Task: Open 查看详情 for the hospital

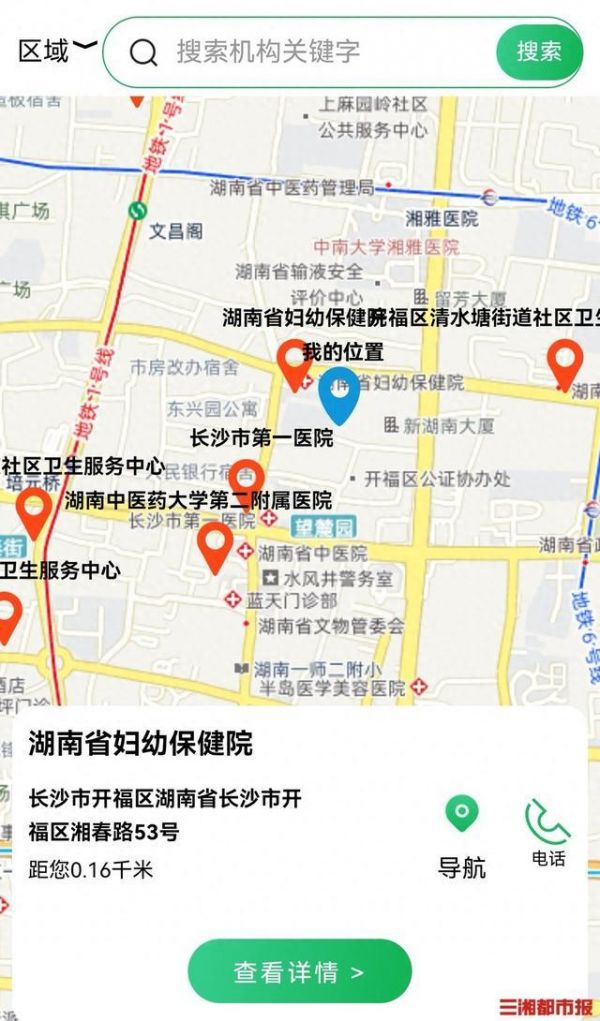Action: click(299, 971)
